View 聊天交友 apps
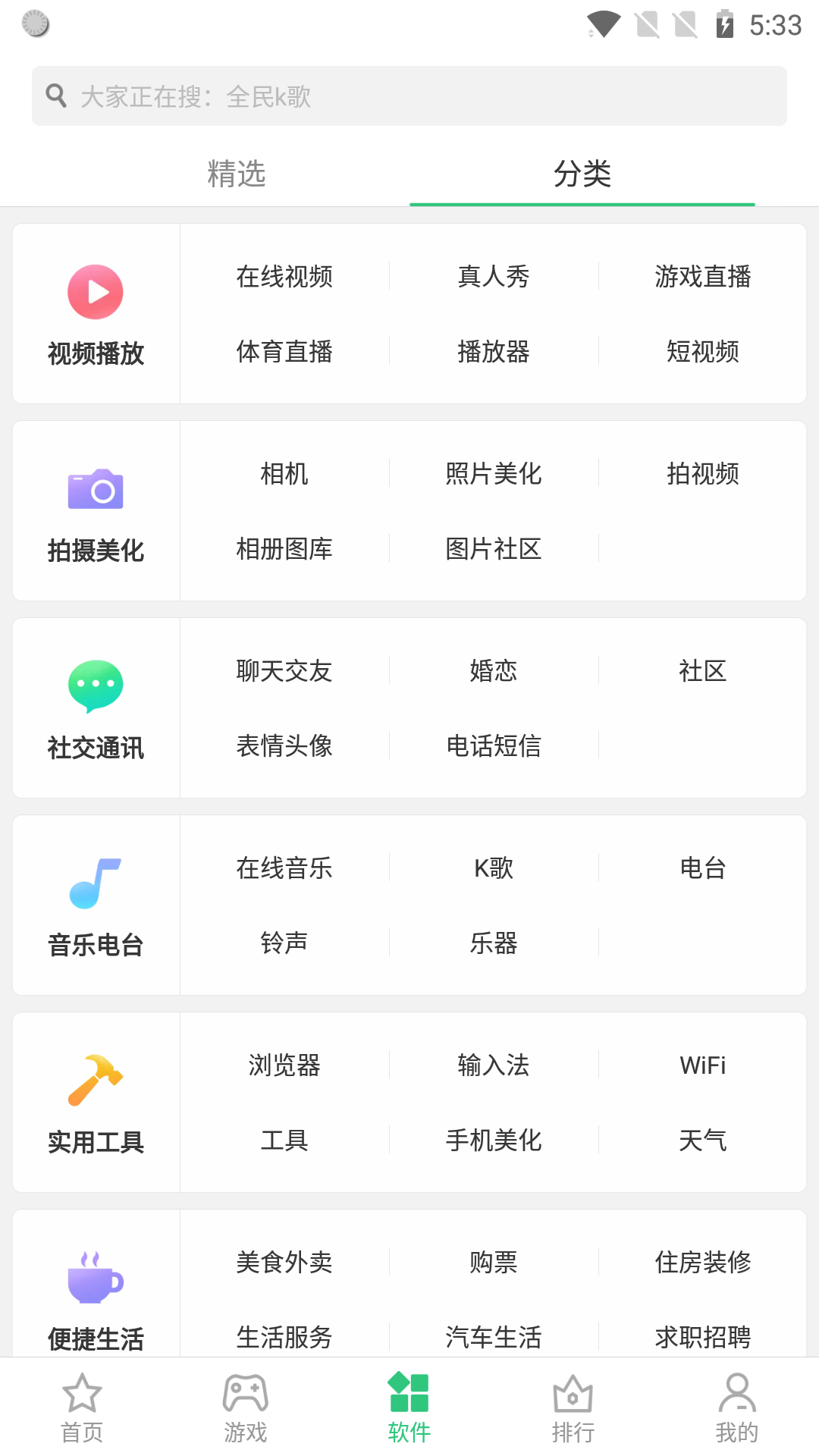 pos(283,670)
